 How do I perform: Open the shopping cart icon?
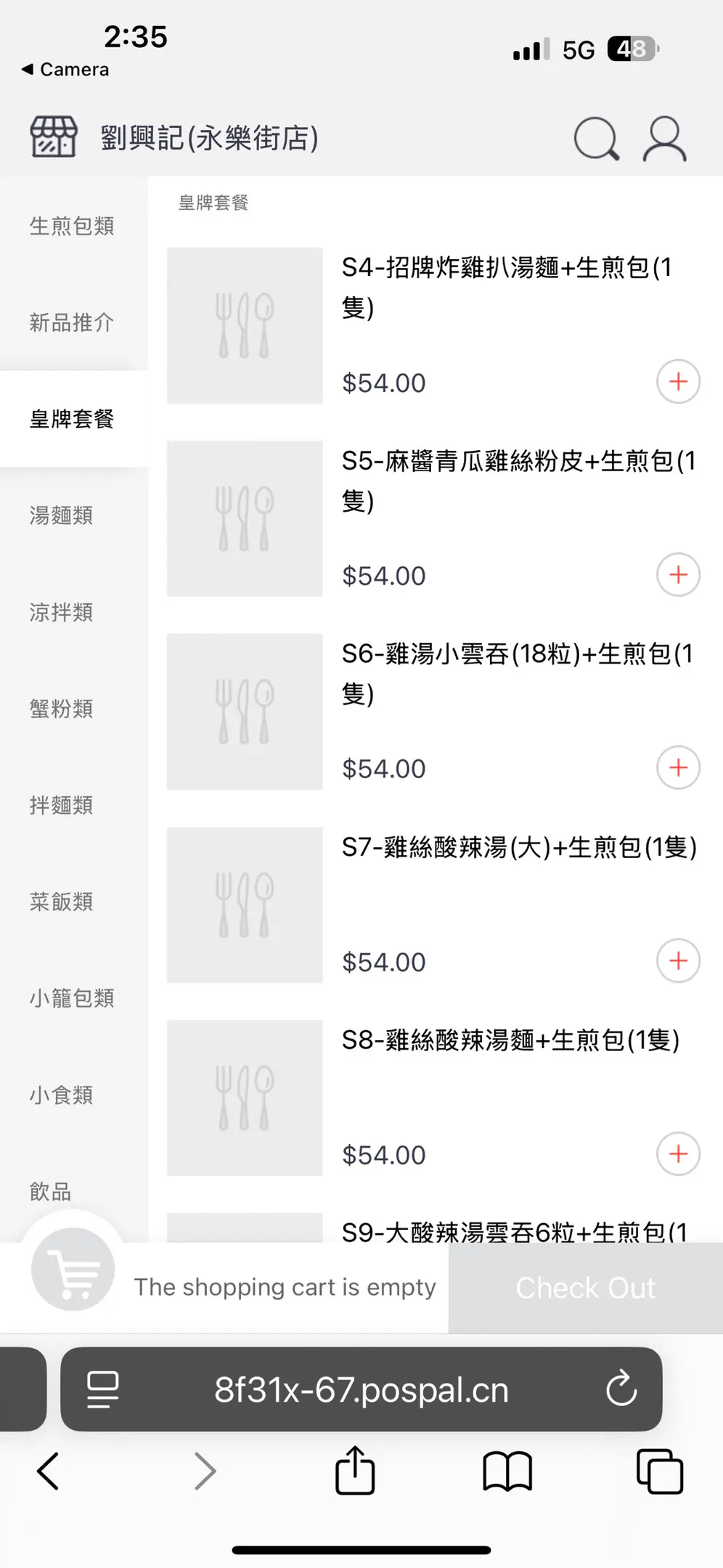point(73,1269)
